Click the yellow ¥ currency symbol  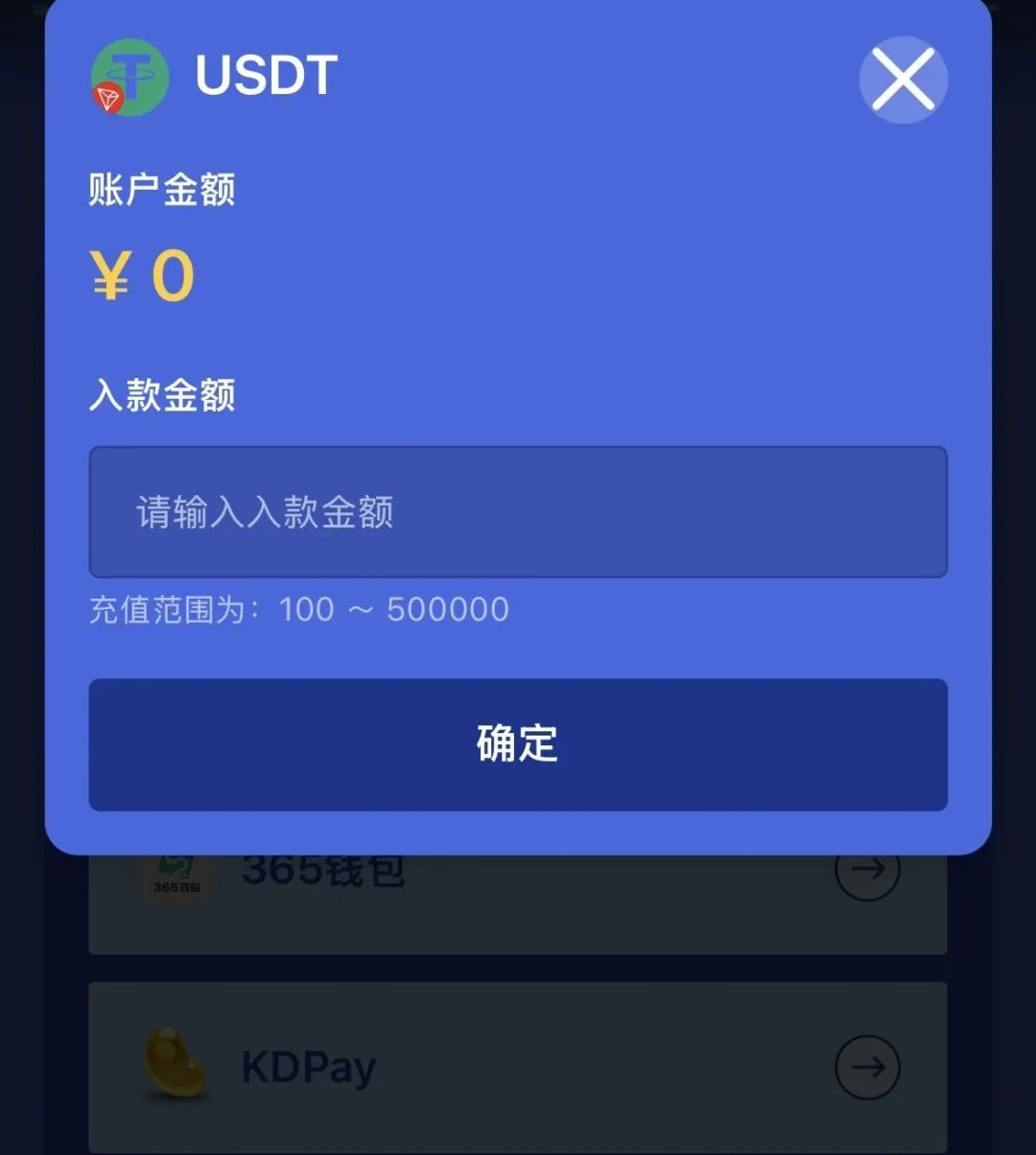point(108,276)
